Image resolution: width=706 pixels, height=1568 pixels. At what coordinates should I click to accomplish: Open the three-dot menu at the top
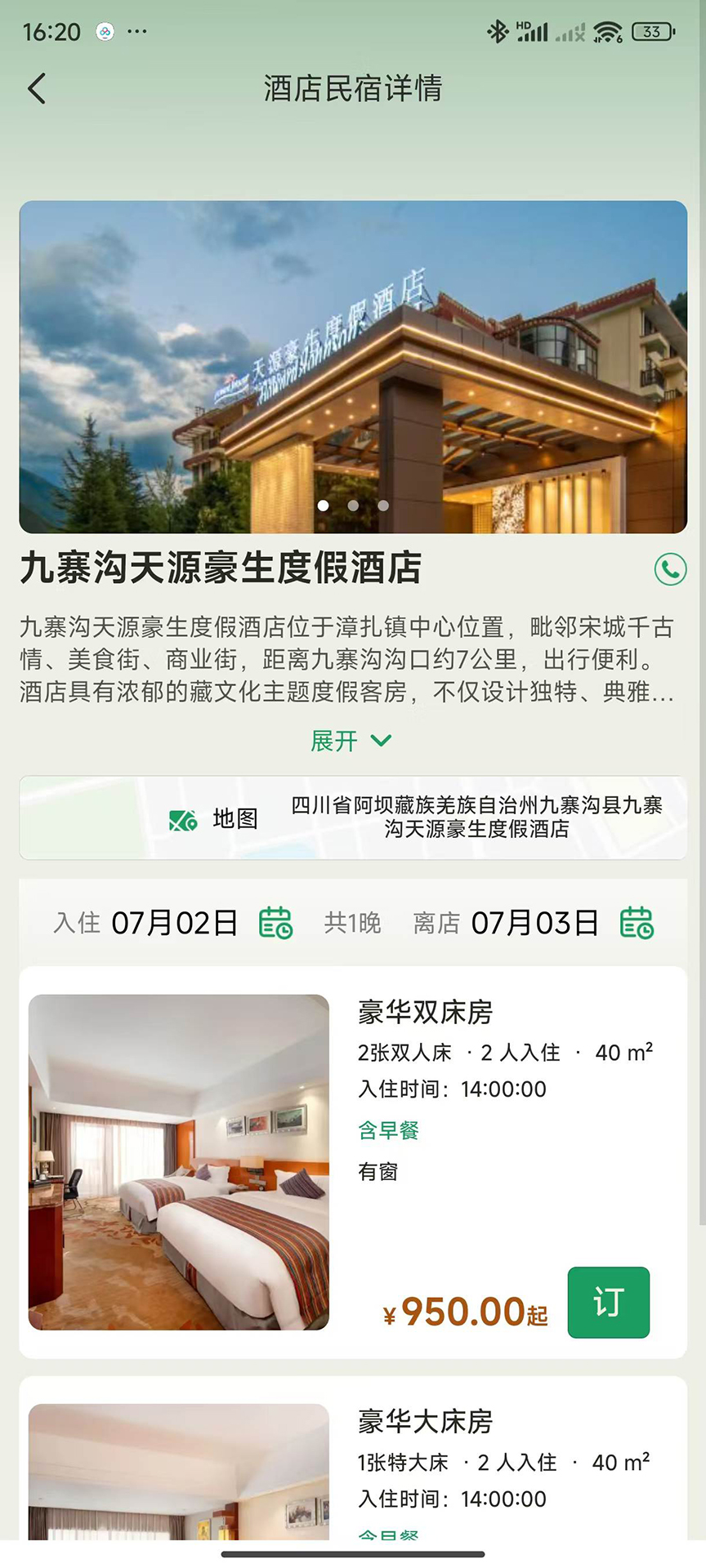137,31
